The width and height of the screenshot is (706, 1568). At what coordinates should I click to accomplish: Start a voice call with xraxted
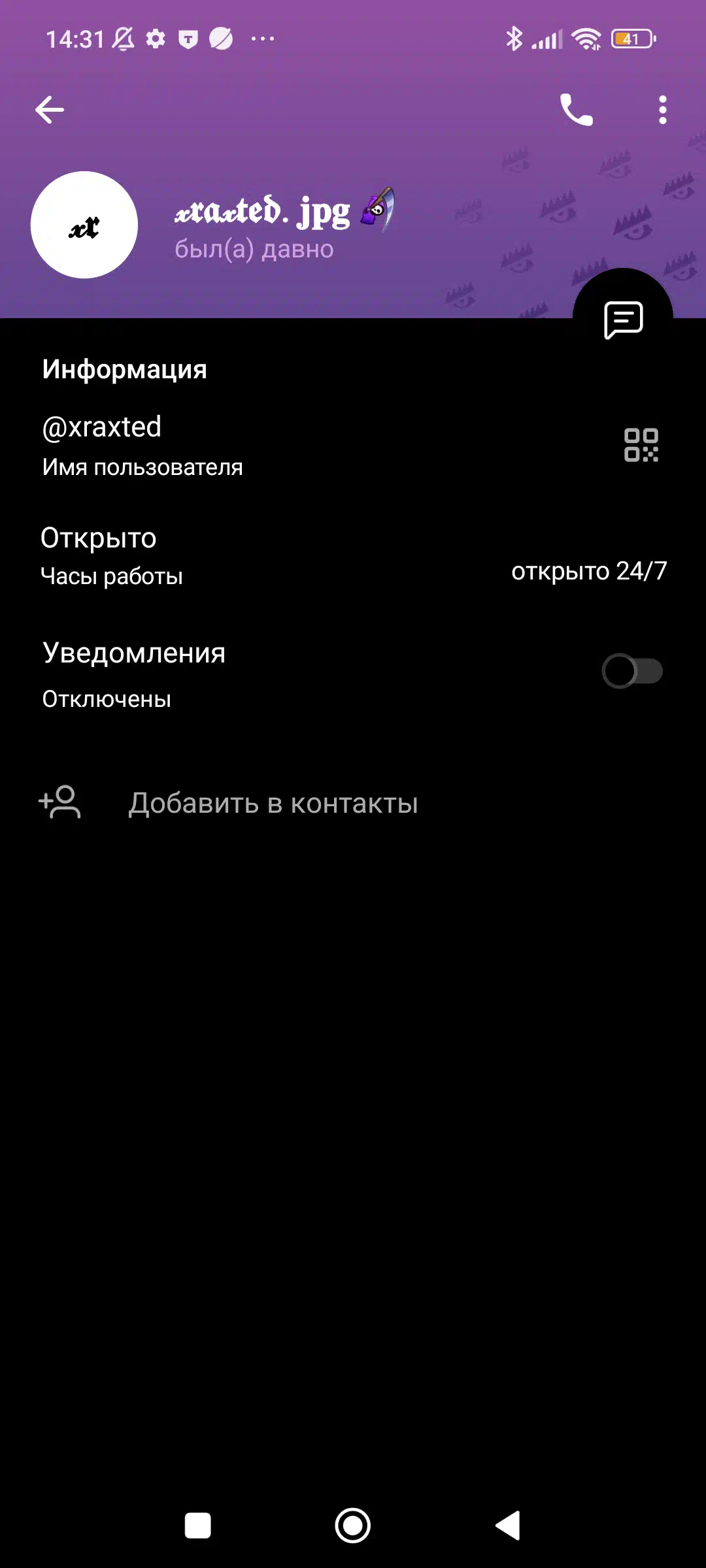coord(576,110)
